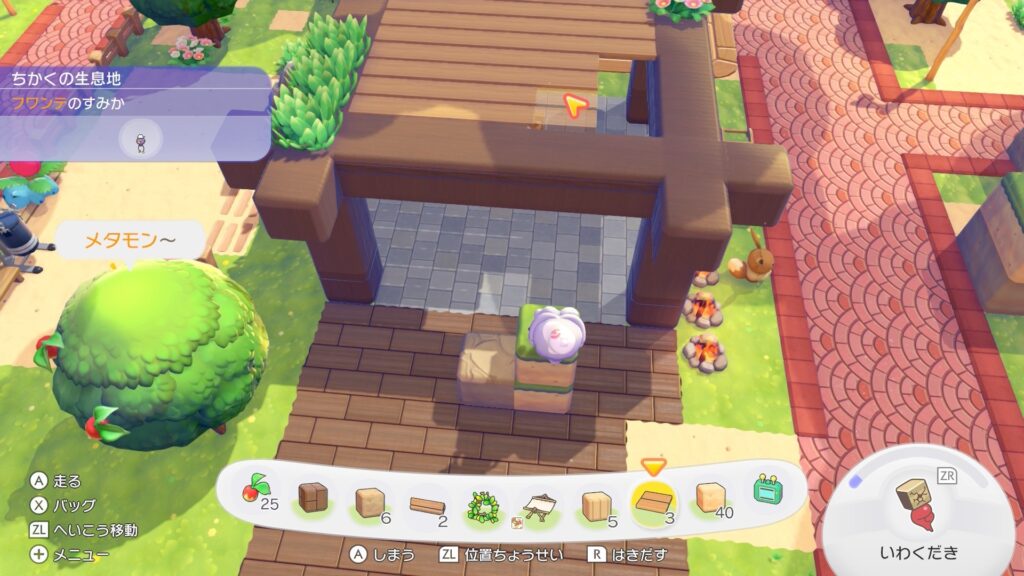The image size is (1024, 576).
Task: Open the green device at hotbar end
Action: 767,490
